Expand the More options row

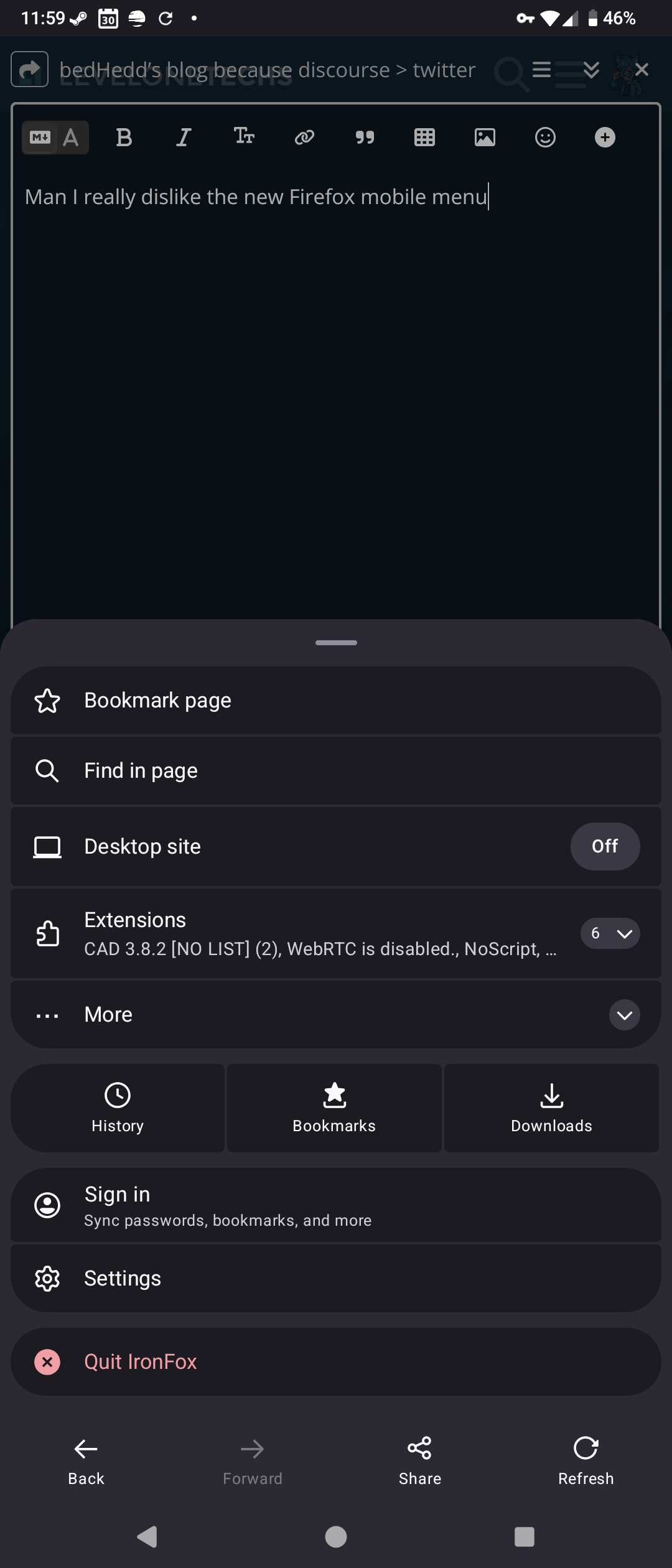click(x=624, y=1015)
